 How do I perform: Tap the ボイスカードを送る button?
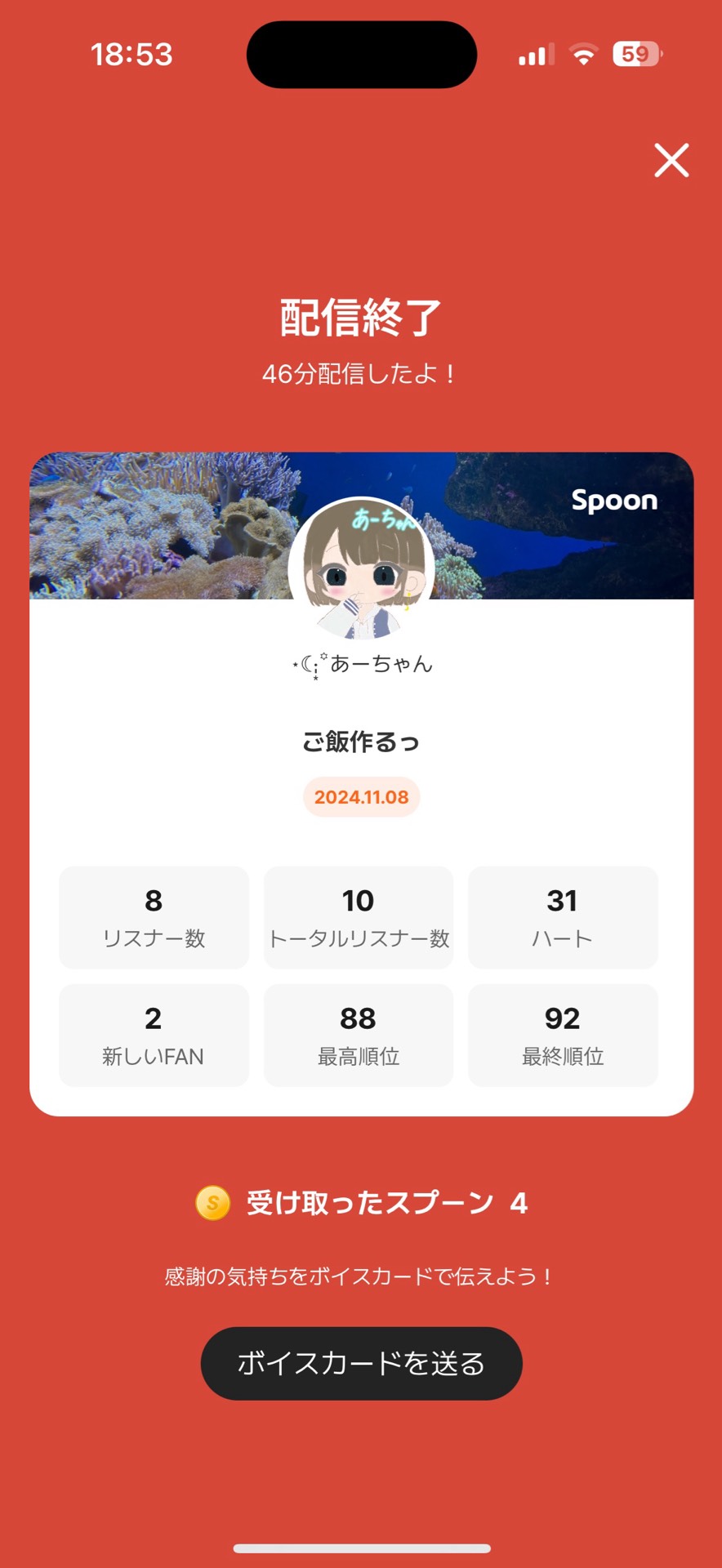pos(361,1363)
